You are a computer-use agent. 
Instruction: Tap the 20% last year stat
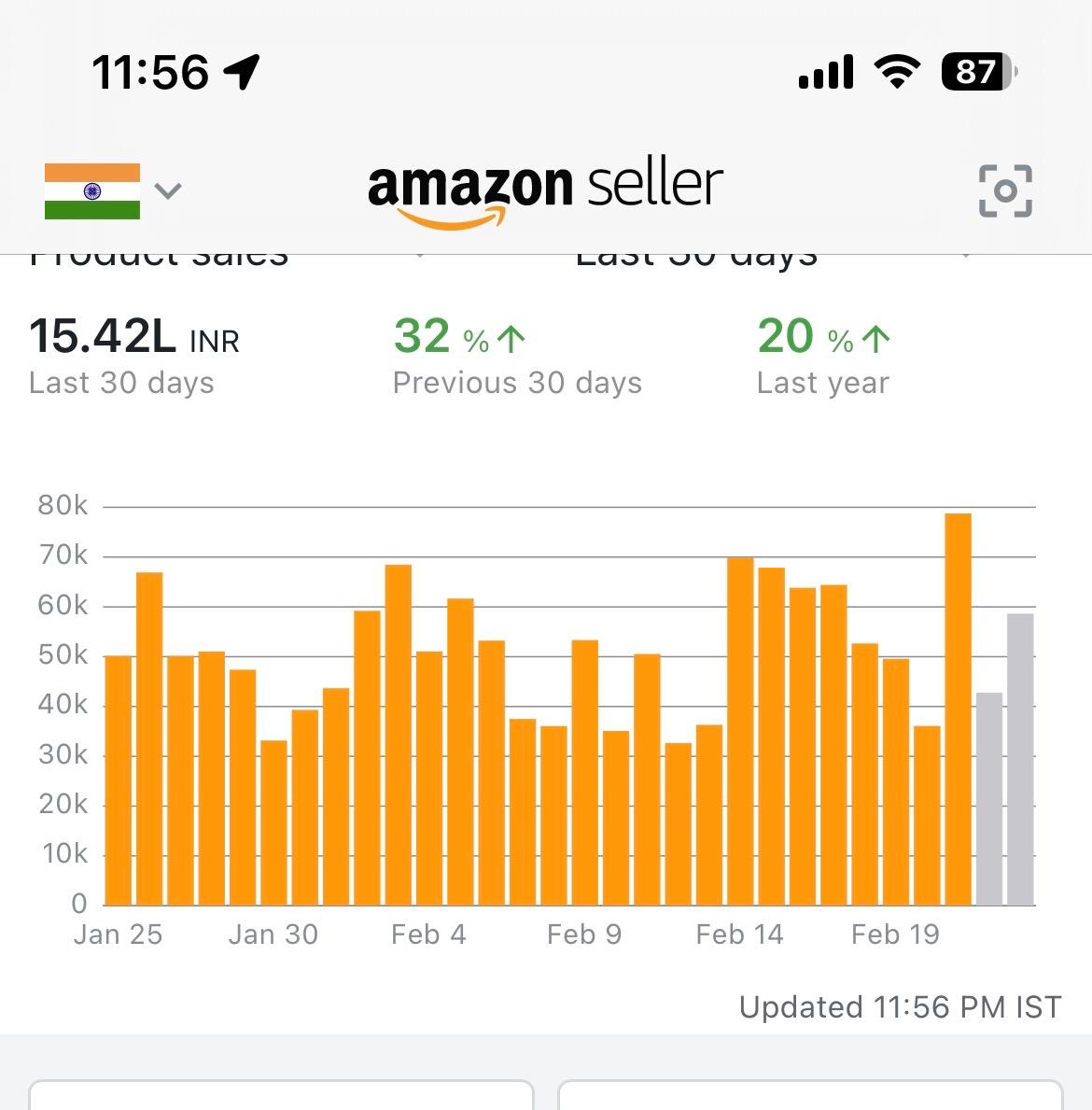pos(821,336)
